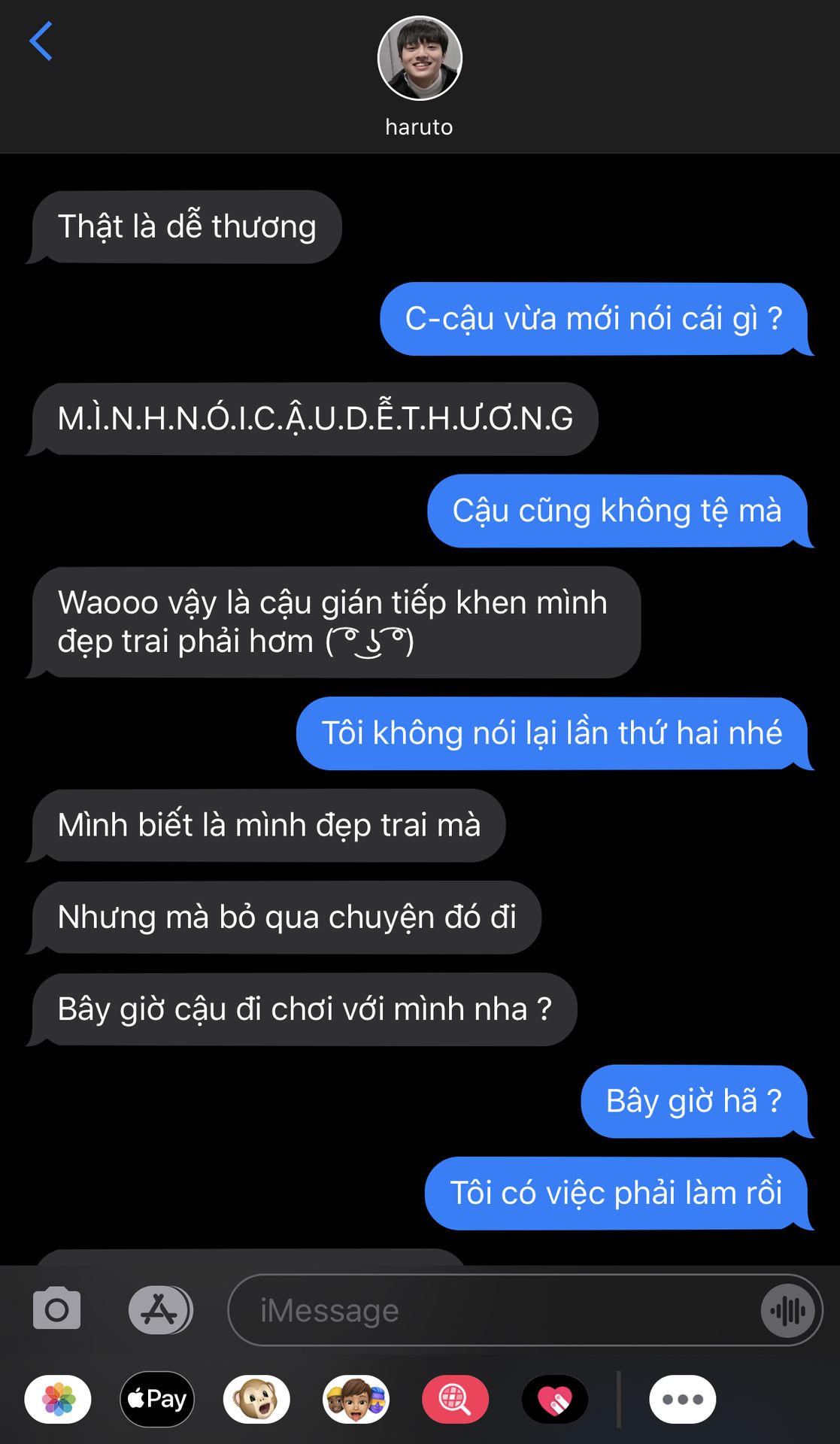The image size is (840, 1444).
Task: Open Apple Pay in the app drawer
Action: pos(157,1399)
